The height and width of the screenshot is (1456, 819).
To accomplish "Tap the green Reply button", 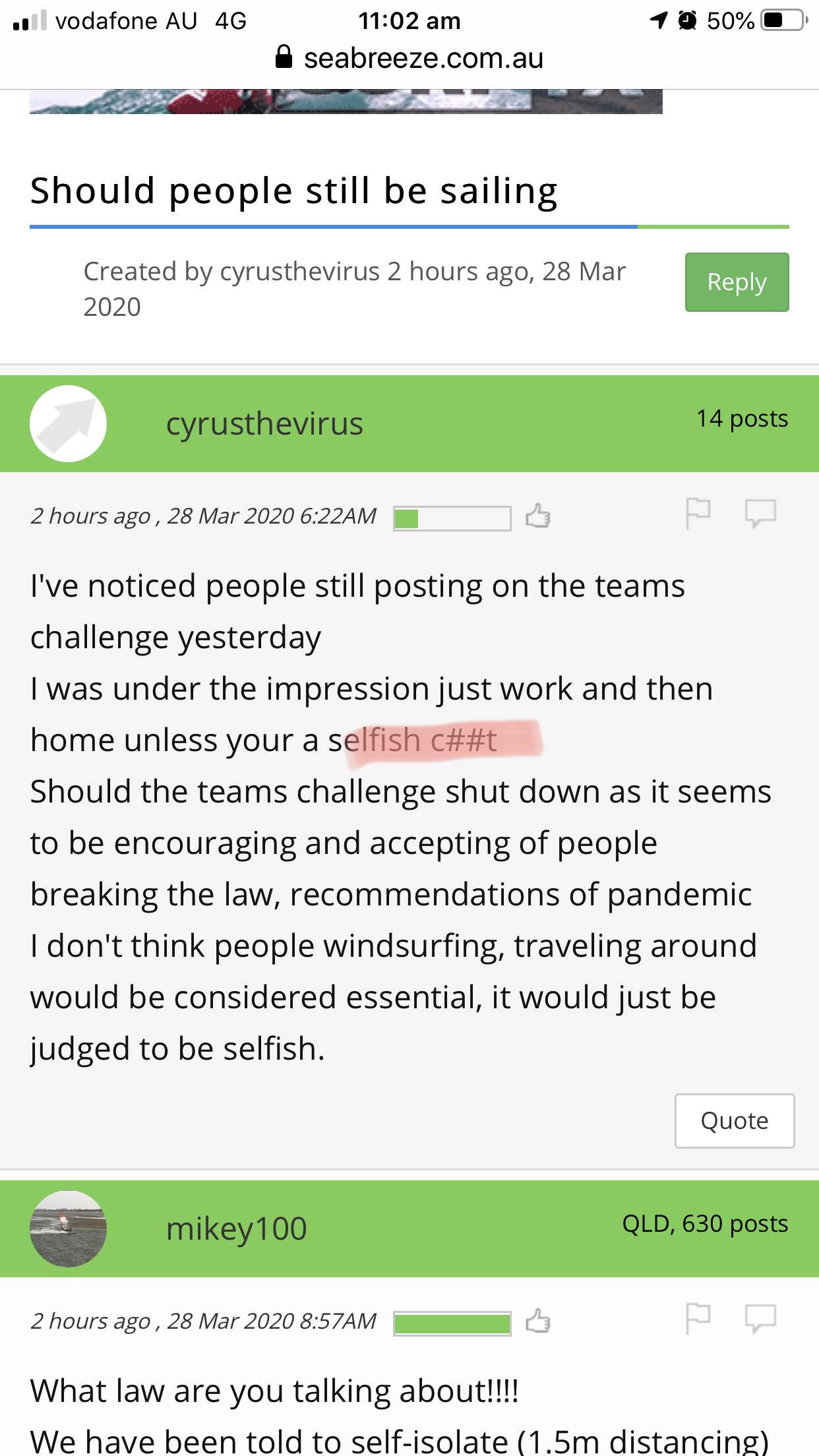I will click(x=737, y=282).
